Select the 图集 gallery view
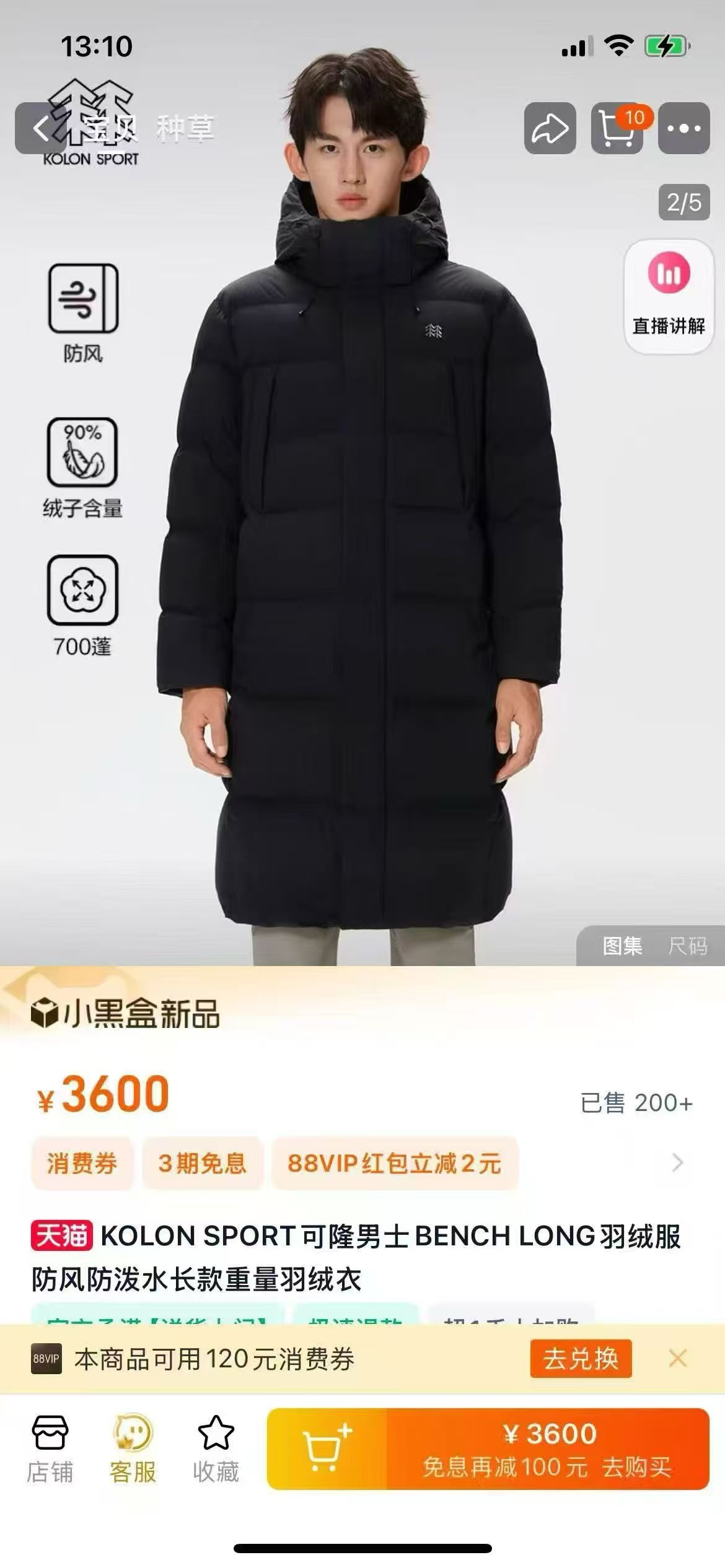 click(622, 946)
